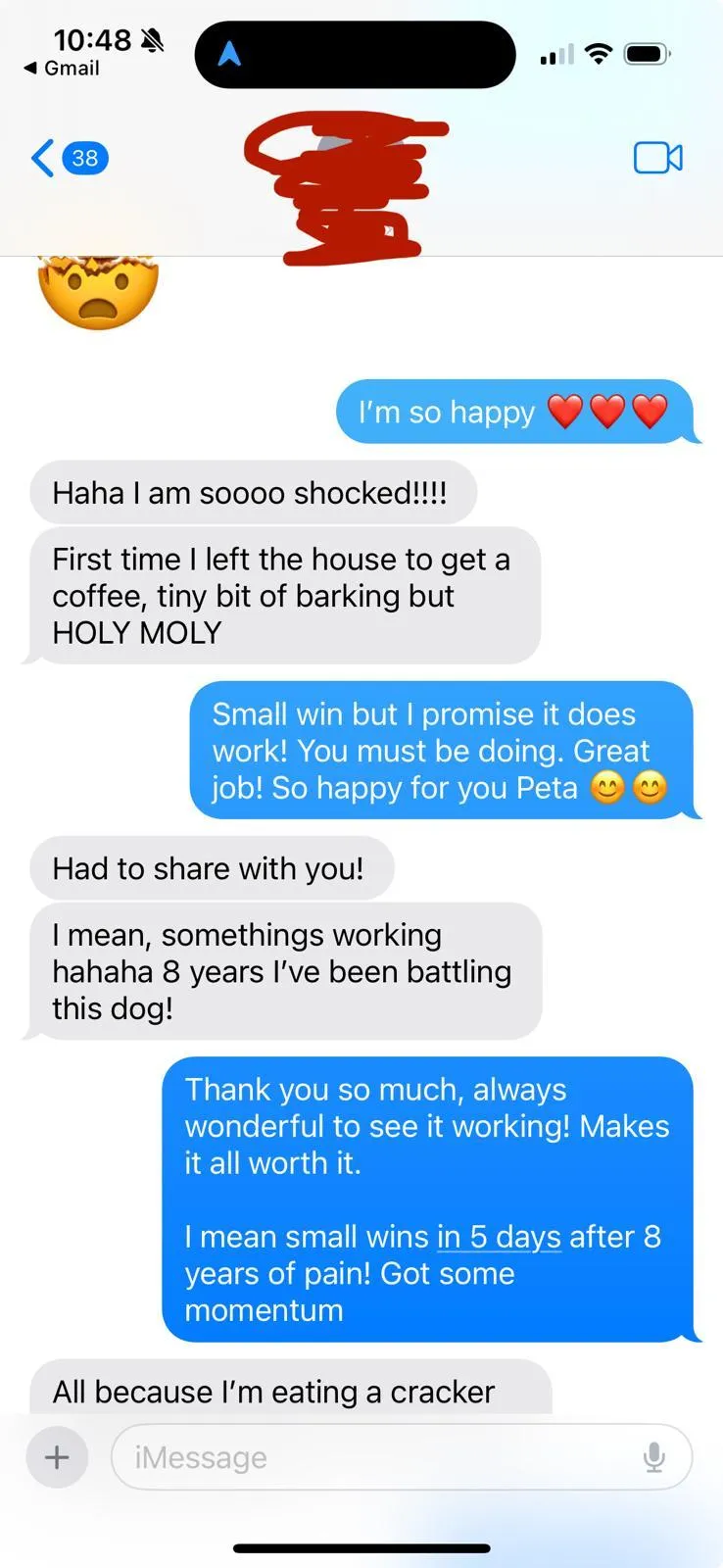The height and width of the screenshot is (1568, 723).
Task: Start a FaceTime video call
Action: (657, 158)
